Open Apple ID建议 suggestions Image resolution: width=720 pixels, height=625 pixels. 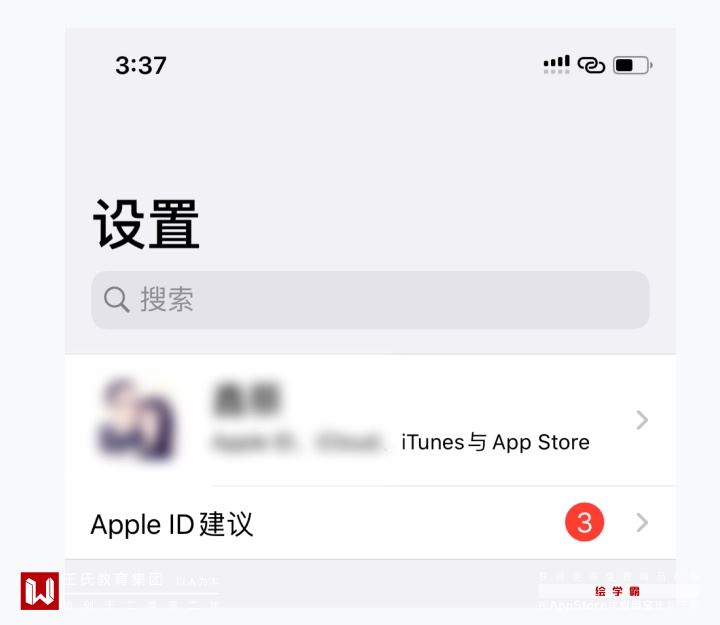click(x=370, y=523)
